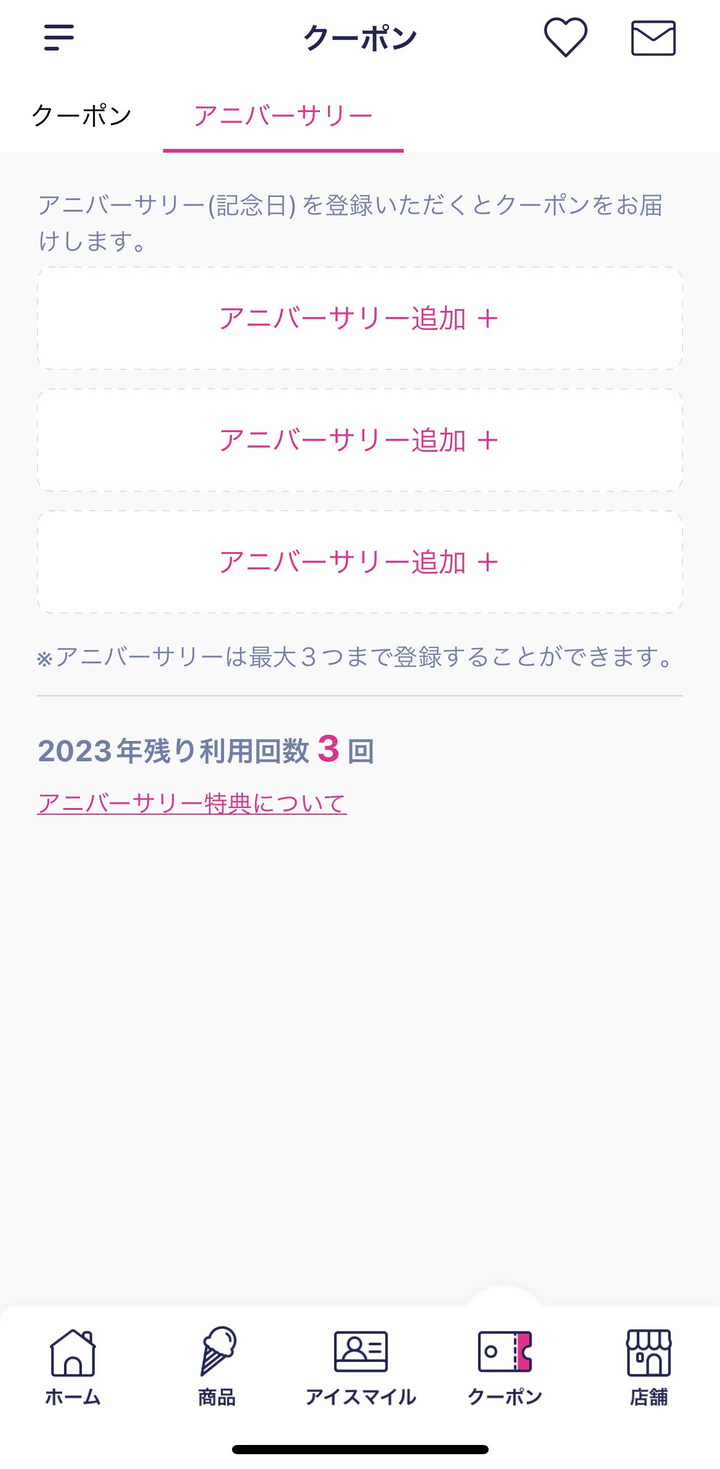Add an anniversary in the first アニバーサリー追加 slot
The image size is (720, 1469).
(x=360, y=318)
